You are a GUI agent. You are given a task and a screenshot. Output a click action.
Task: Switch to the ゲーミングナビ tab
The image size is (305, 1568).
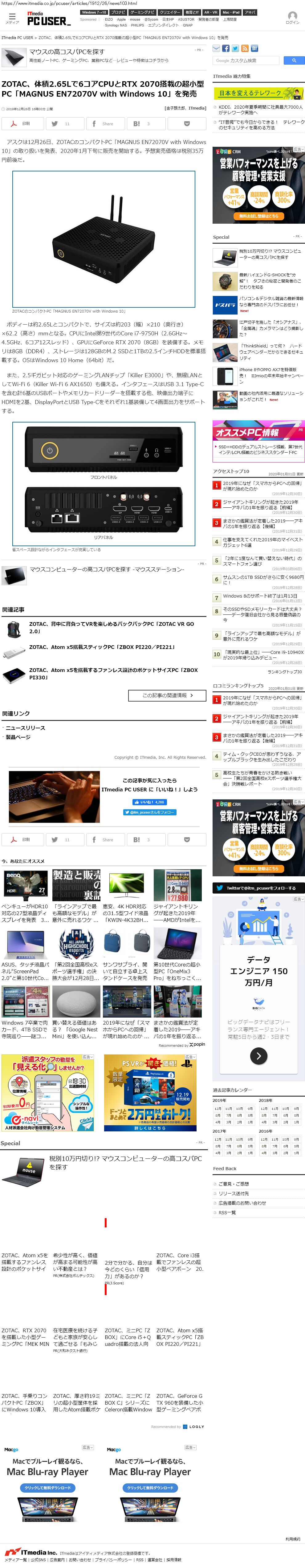(x=142, y=12)
